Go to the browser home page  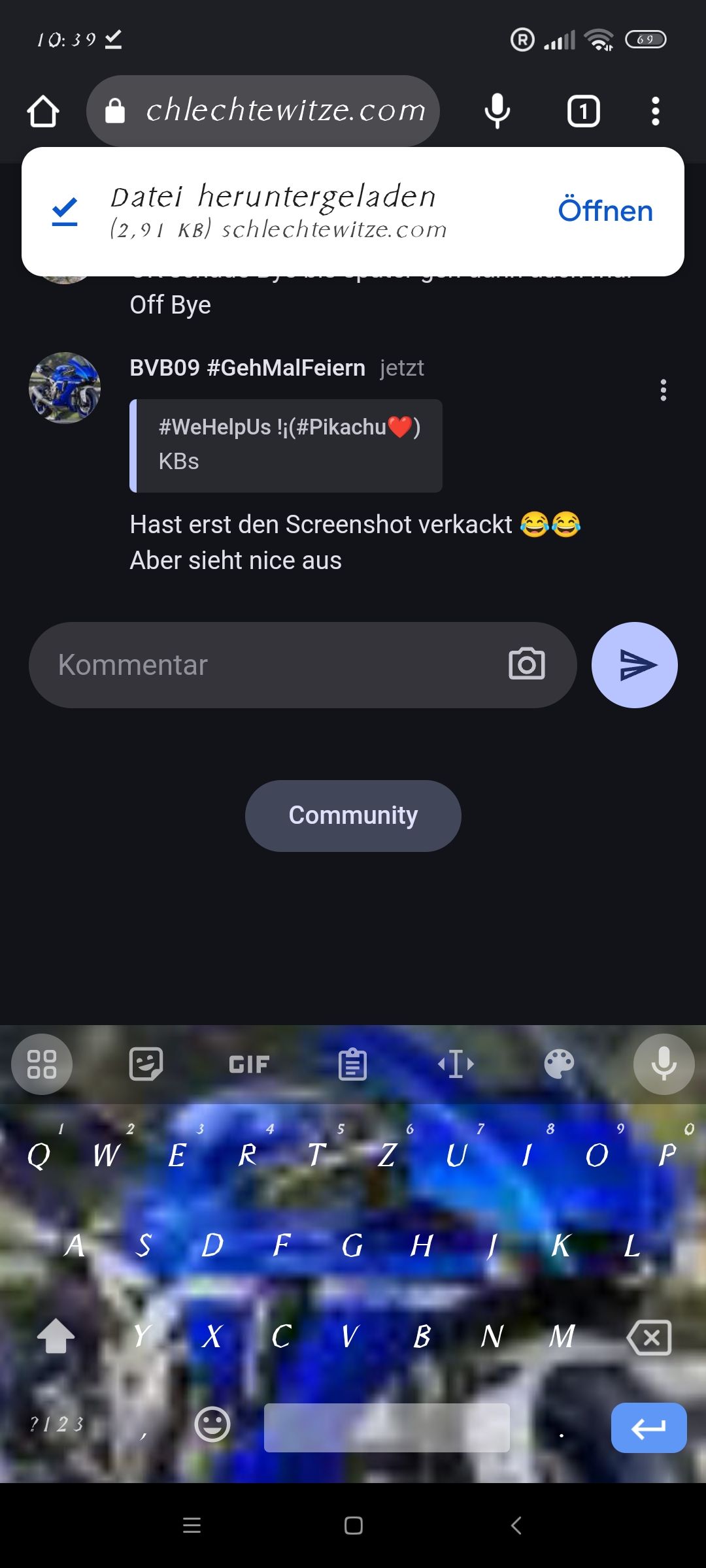(43, 111)
